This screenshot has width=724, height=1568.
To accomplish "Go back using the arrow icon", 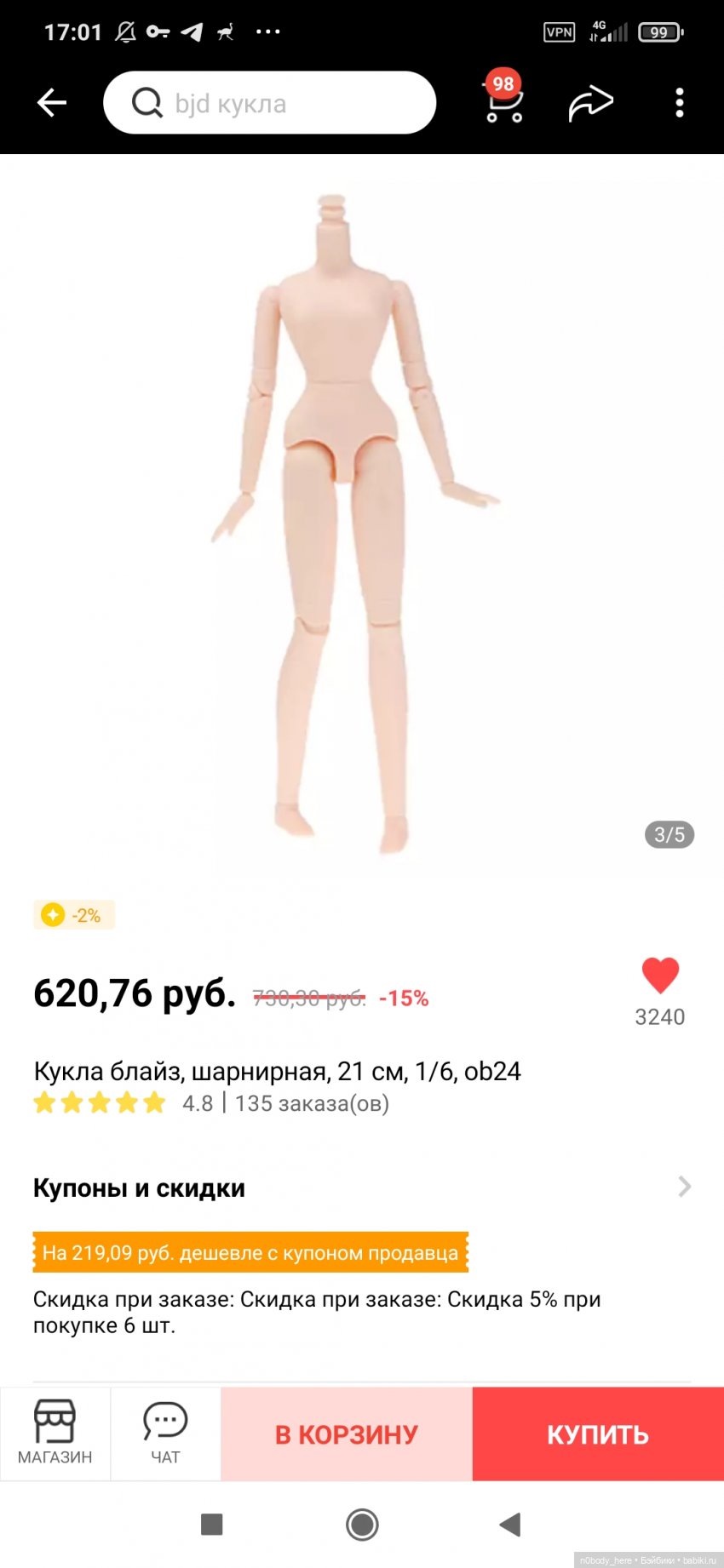I will point(52,103).
